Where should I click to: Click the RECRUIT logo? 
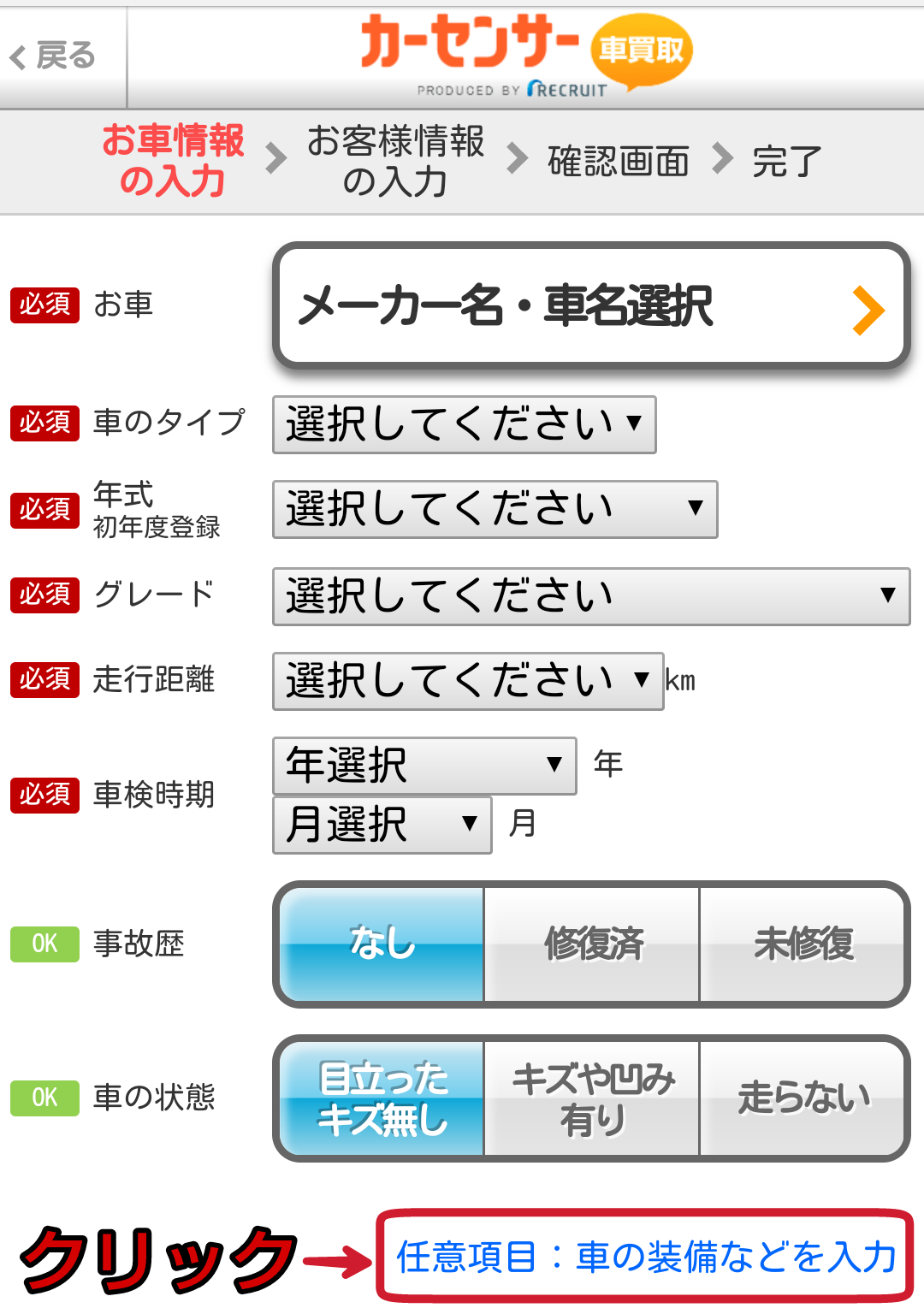[x=568, y=88]
